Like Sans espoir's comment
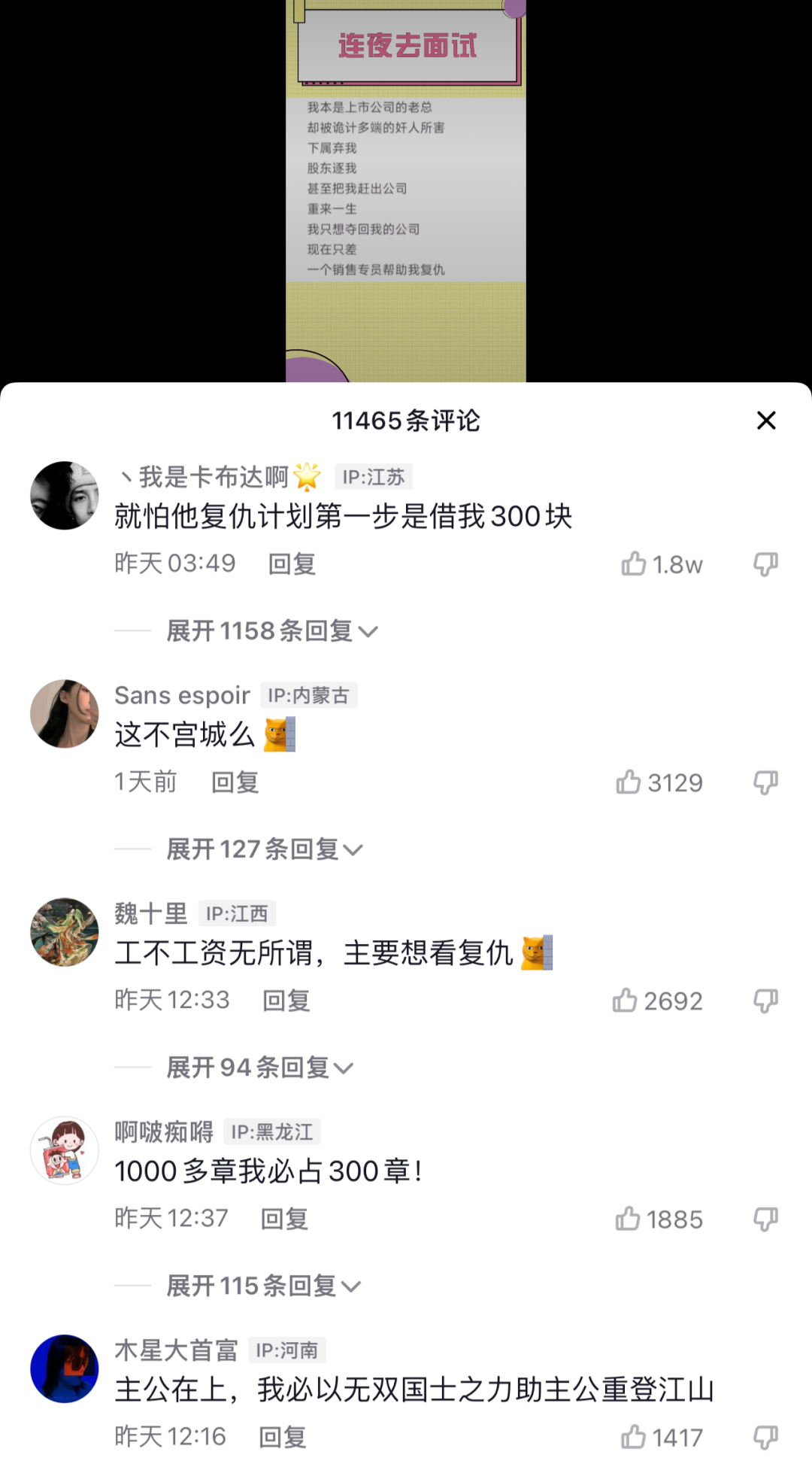Viewport: 812px width, 1470px height. pyautogui.click(x=629, y=782)
